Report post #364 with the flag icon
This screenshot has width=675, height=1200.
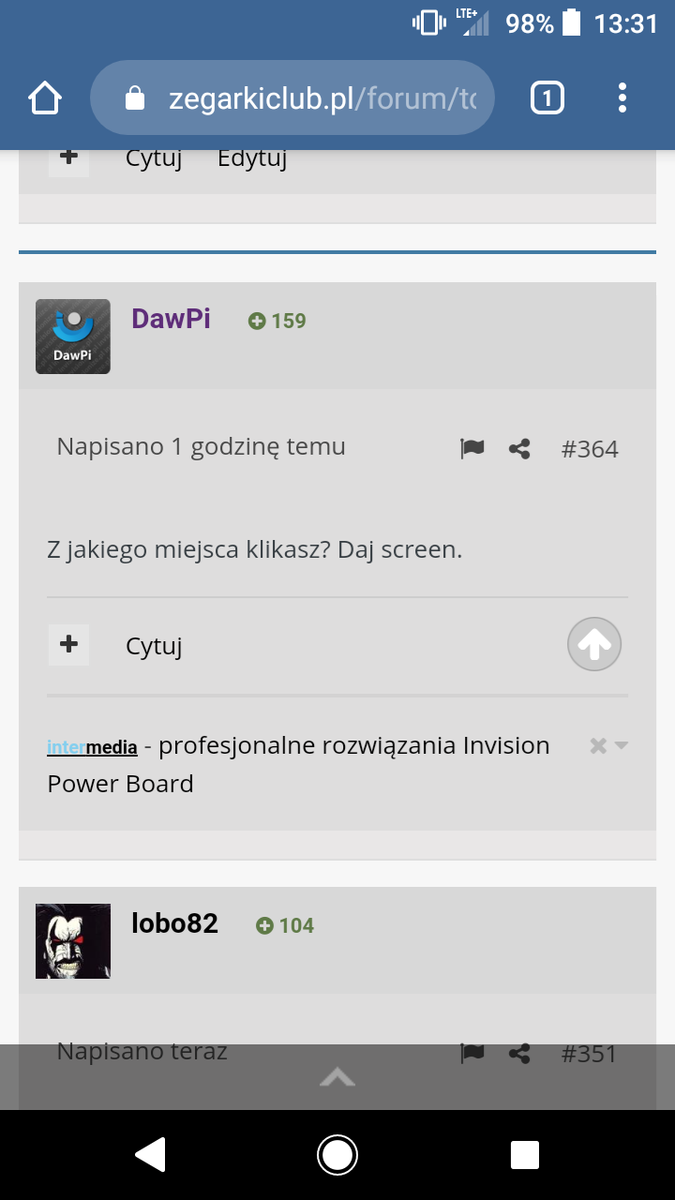(x=472, y=449)
